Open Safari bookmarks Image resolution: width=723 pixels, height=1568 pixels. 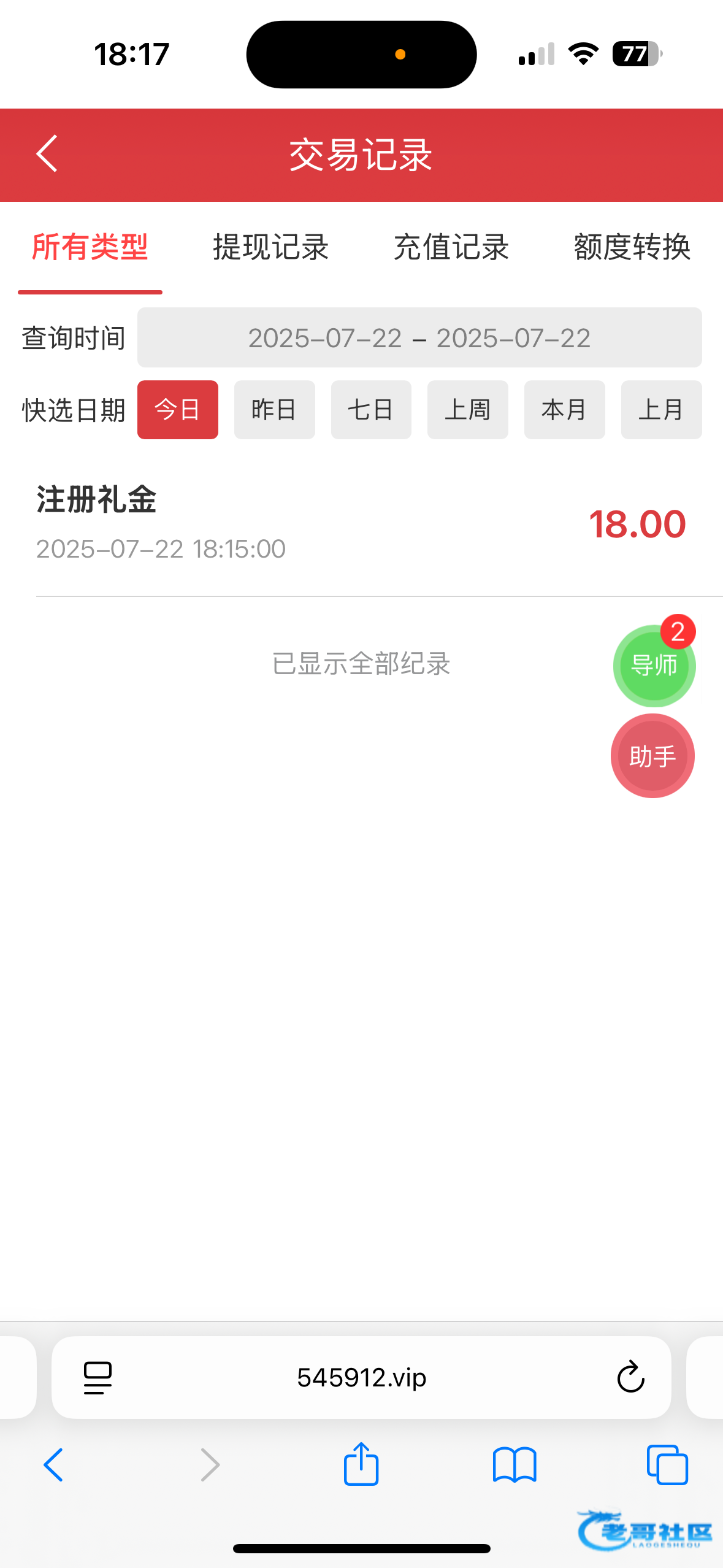(x=514, y=1465)
